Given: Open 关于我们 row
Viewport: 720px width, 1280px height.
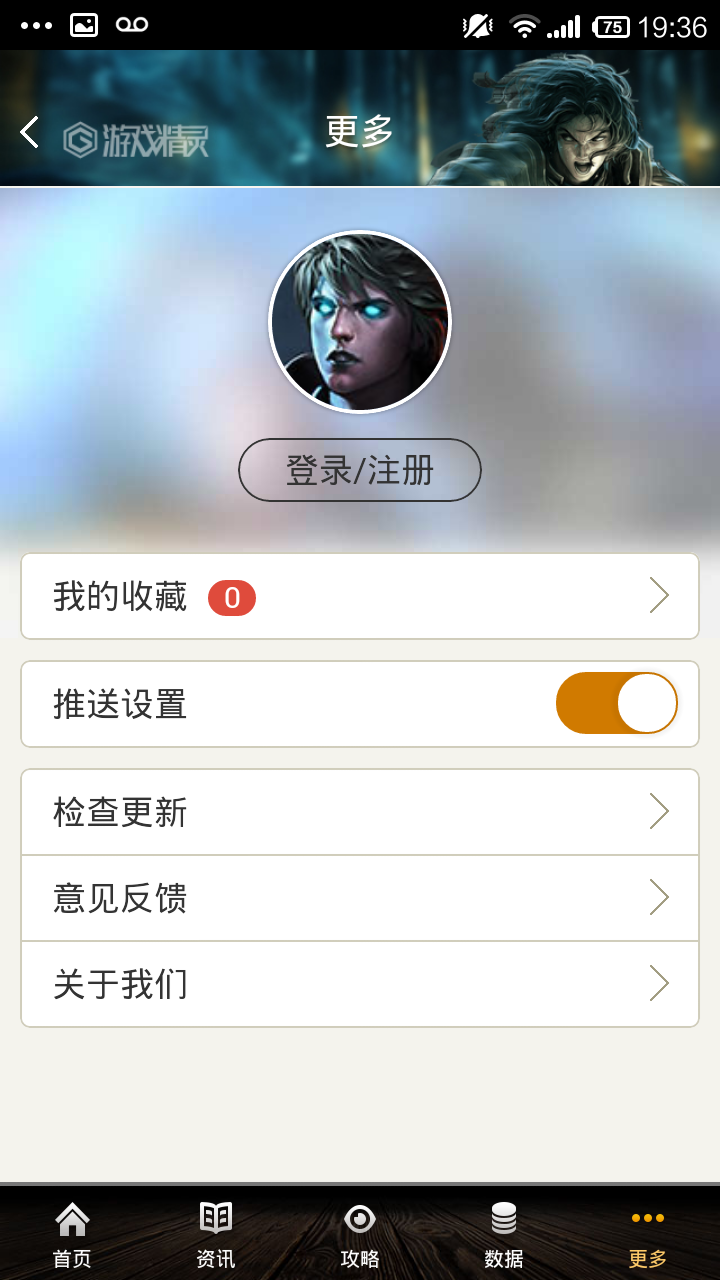Looking at the screenshot, I should click(x=360, y=984).
